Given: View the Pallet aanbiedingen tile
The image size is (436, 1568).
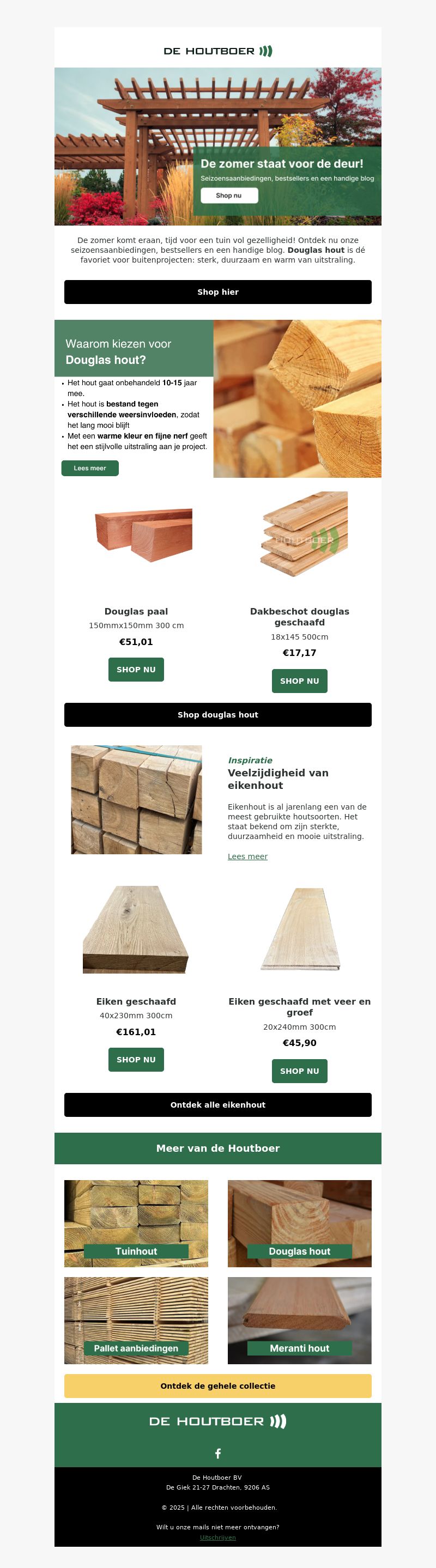Looking at the screenshot, I should pyautogui.click(x=136, y=1320).
